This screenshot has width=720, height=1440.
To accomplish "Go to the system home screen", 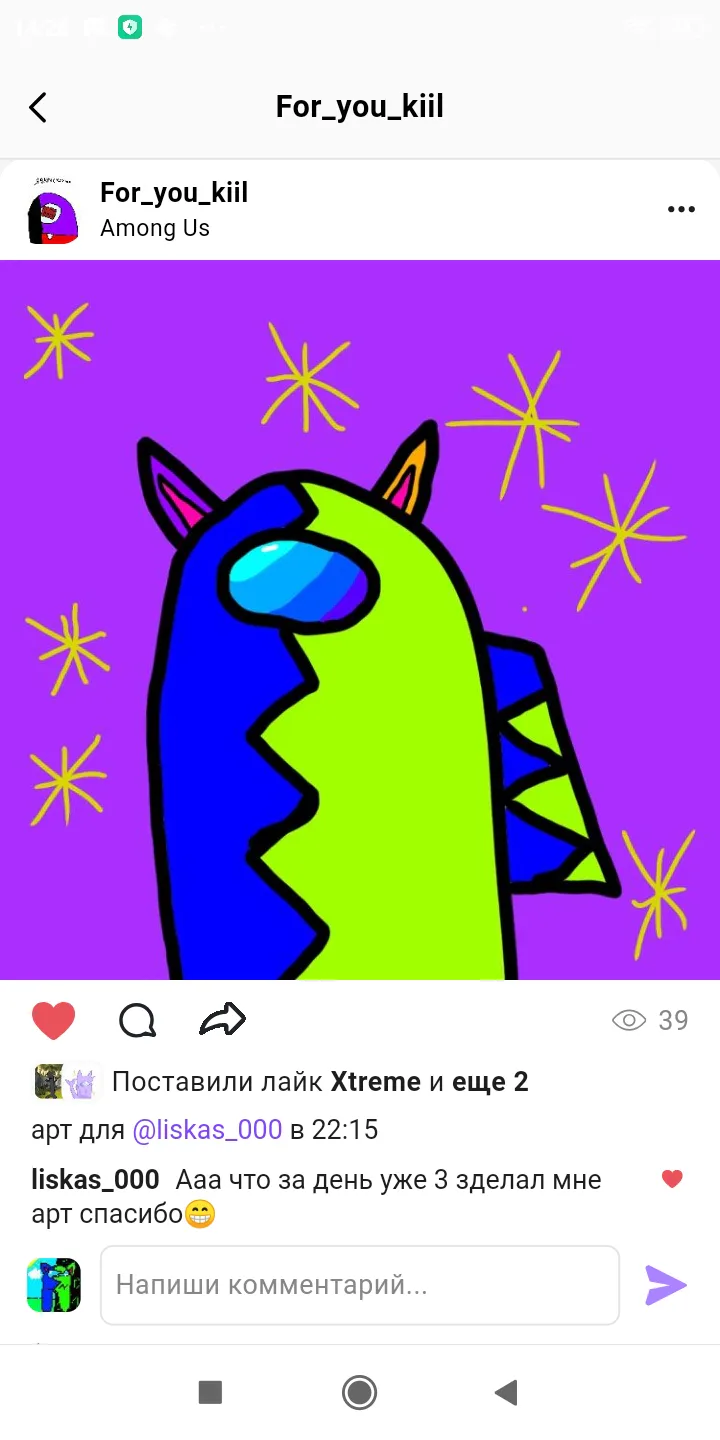I will coord(359,1392).
